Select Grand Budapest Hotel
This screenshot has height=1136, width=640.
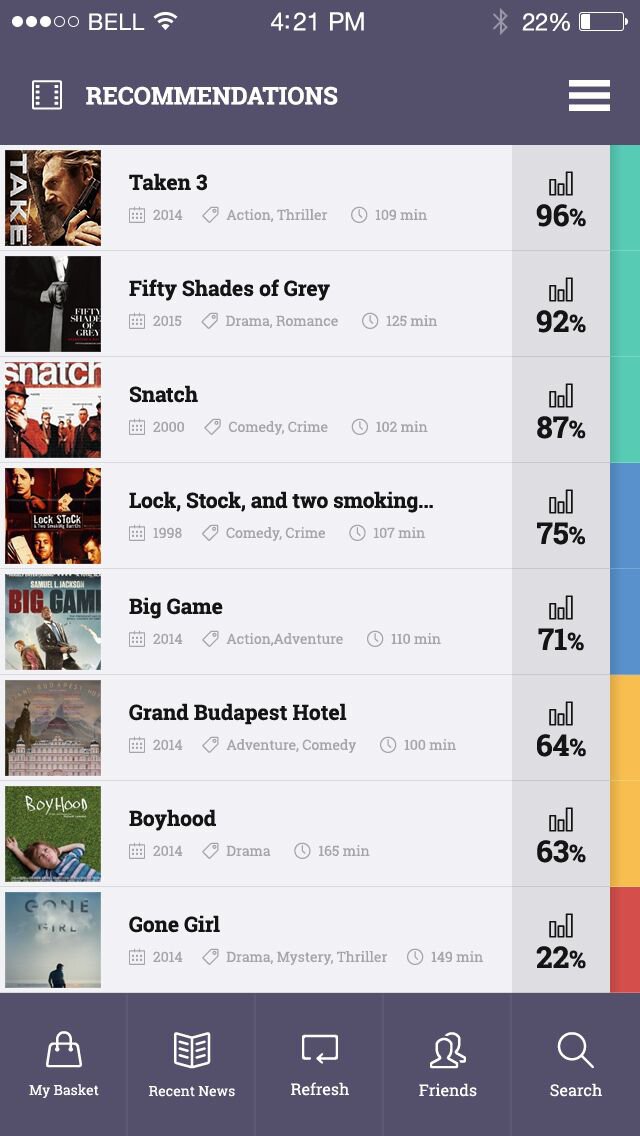(300, 727)
